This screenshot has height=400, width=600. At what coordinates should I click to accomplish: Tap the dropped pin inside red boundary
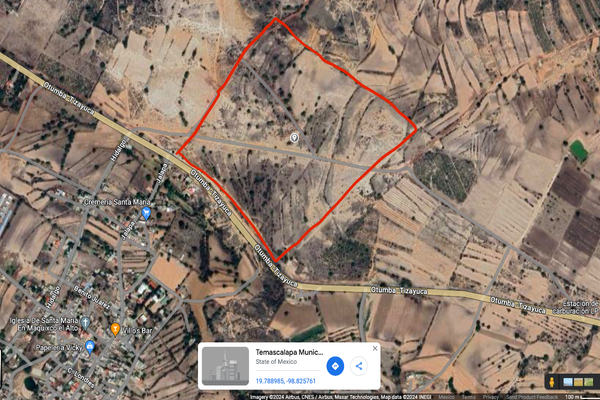(x=294, y=136)
